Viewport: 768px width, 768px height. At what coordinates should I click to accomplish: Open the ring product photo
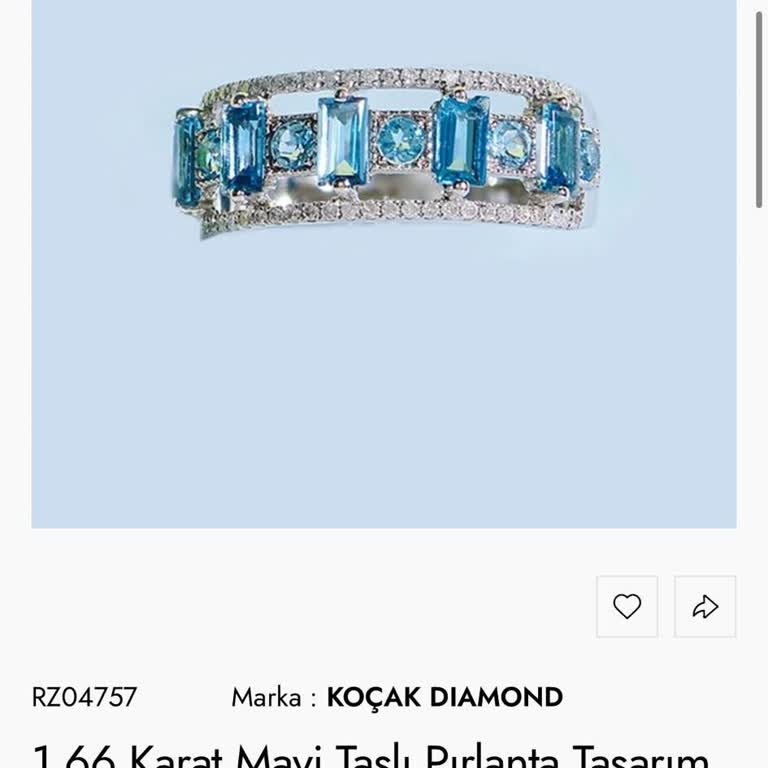coord(384,263)
